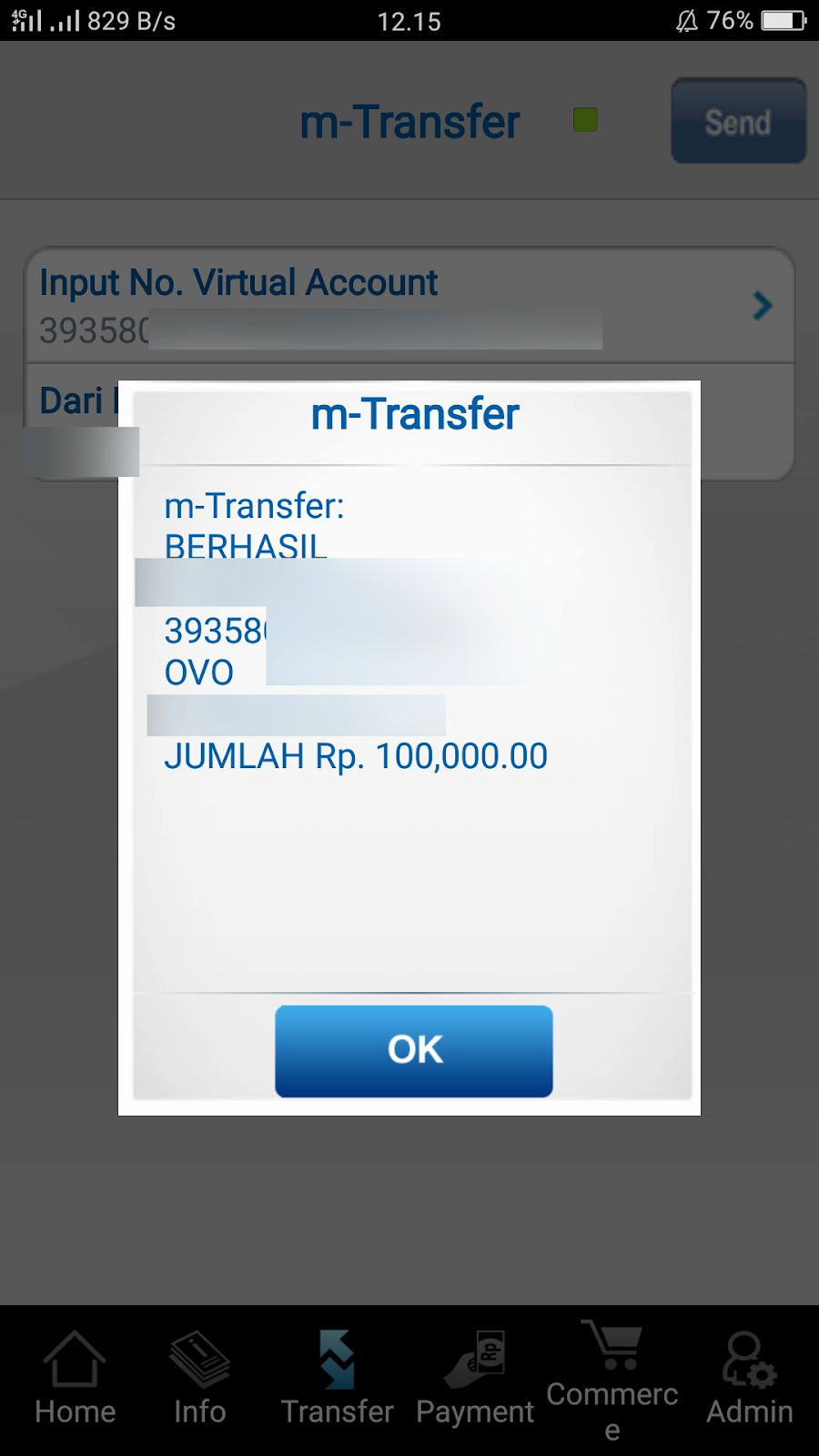Tap the Send button
The width and height of the screenshot is (819, 1456).
tap(739, 121)
